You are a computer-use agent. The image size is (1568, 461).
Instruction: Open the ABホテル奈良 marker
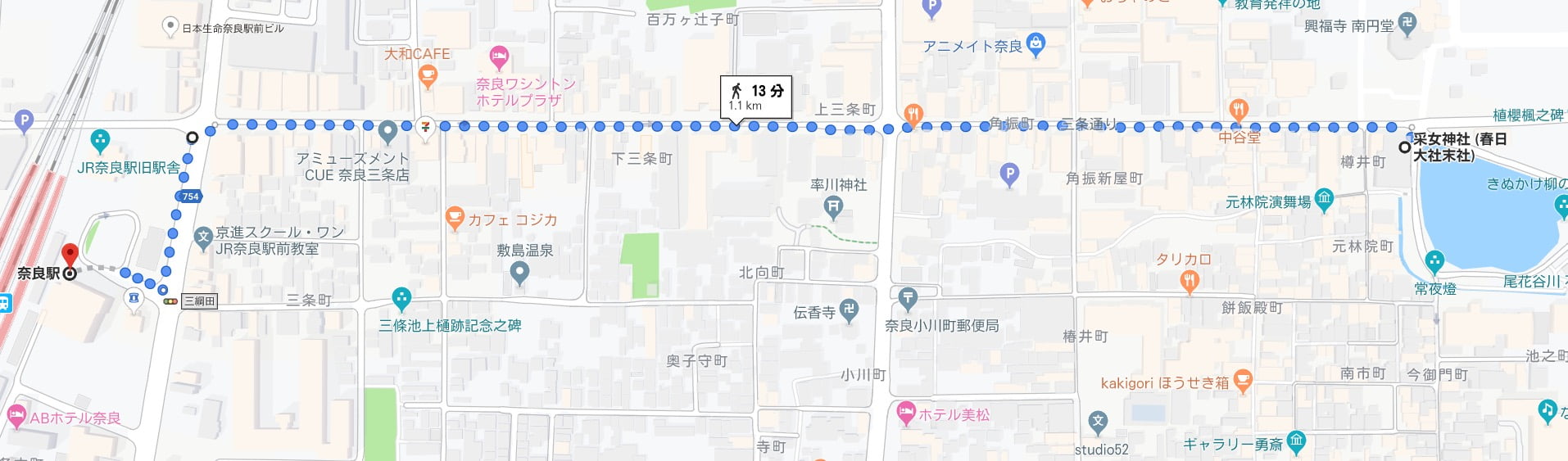pyautogui.click(x=16, y=416)
